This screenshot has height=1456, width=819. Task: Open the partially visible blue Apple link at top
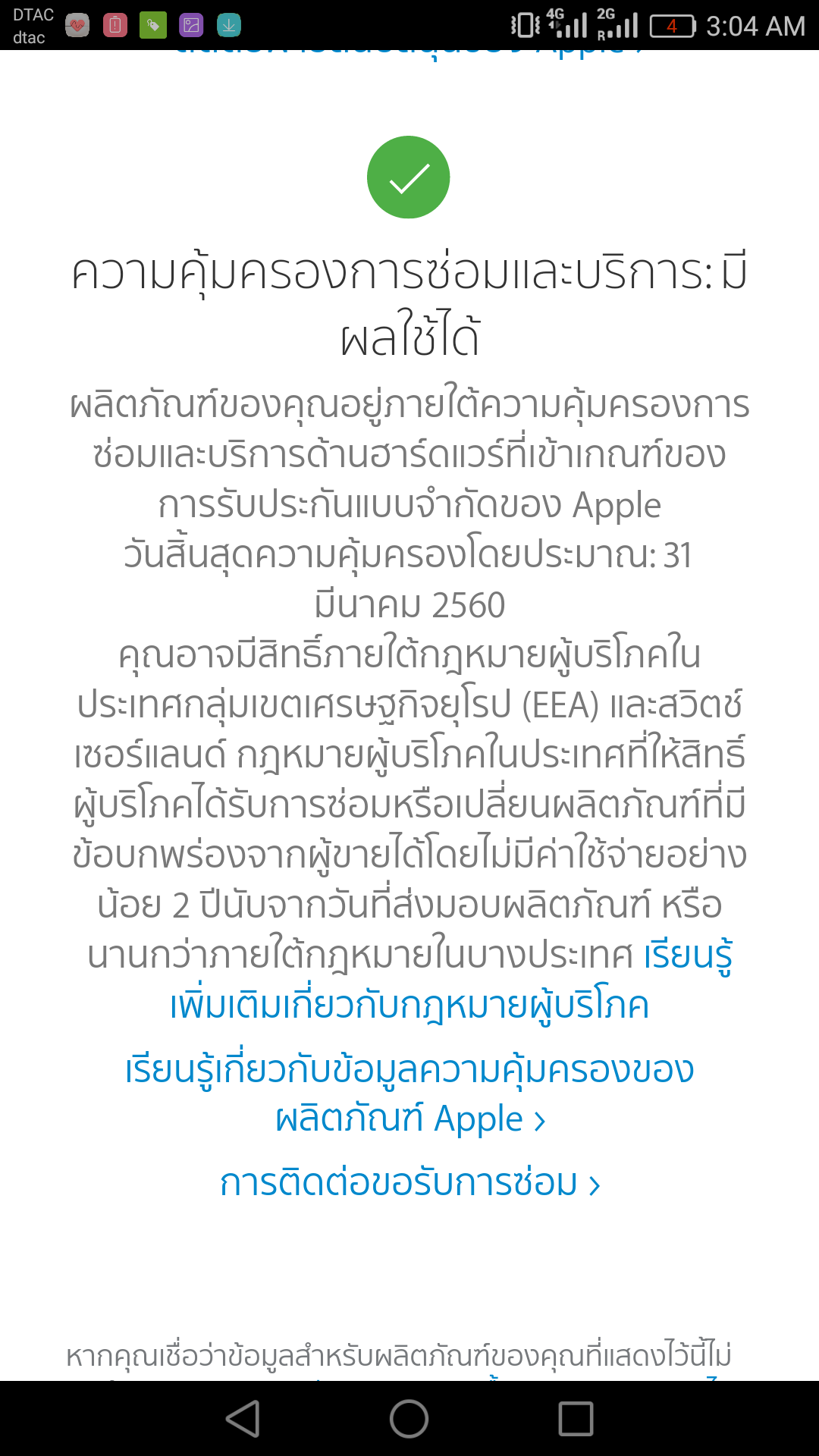point(409,52)
